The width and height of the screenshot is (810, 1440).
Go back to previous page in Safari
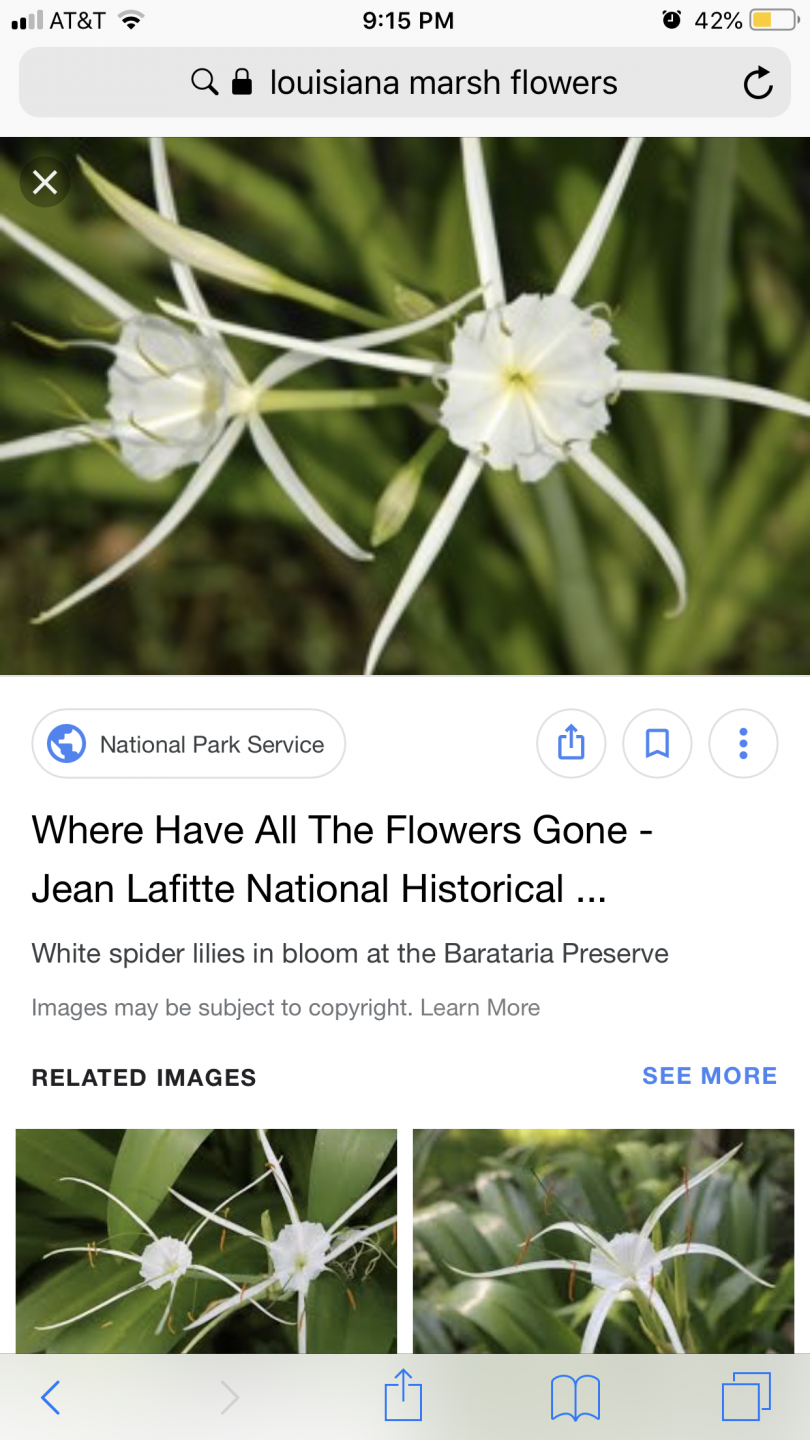51,1396
